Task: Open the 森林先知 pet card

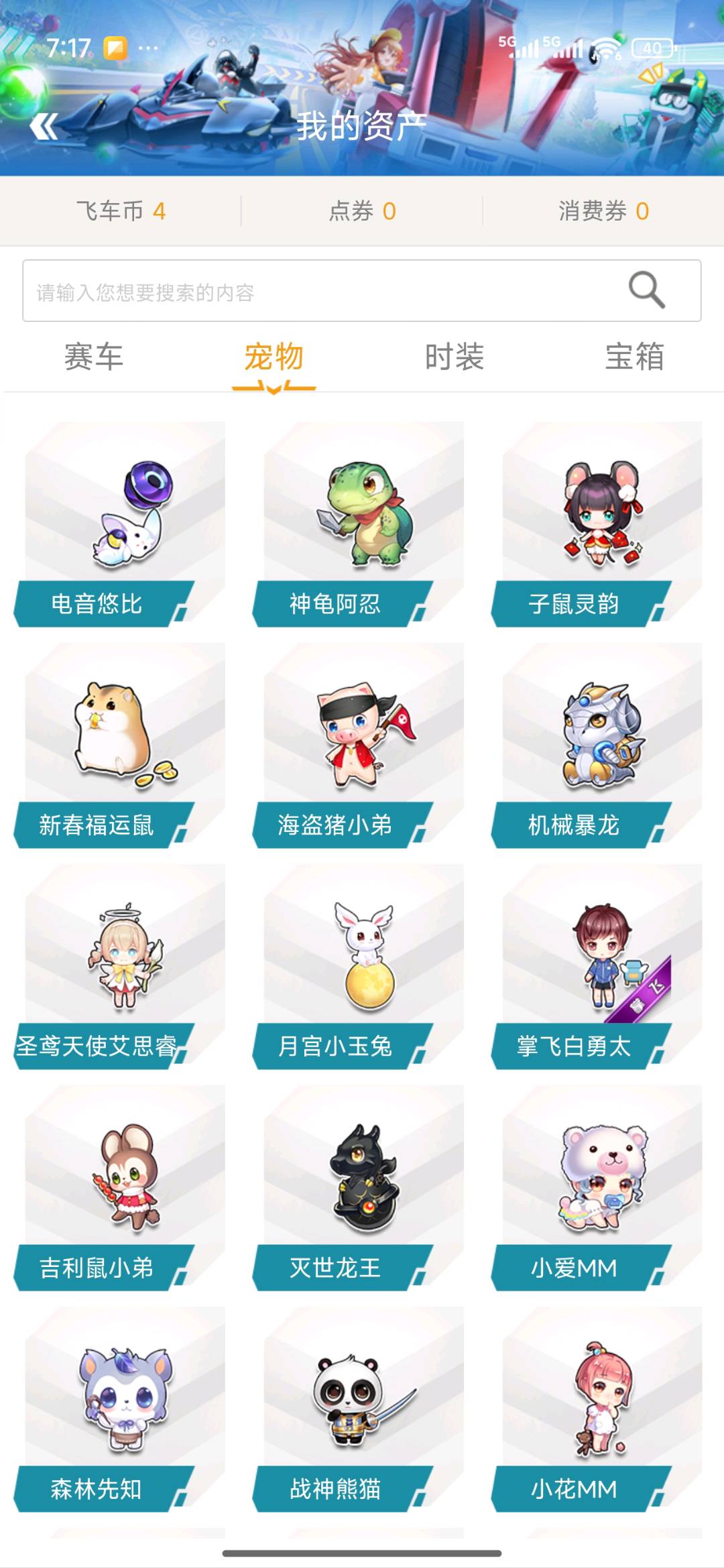Action: (121, 1409)
